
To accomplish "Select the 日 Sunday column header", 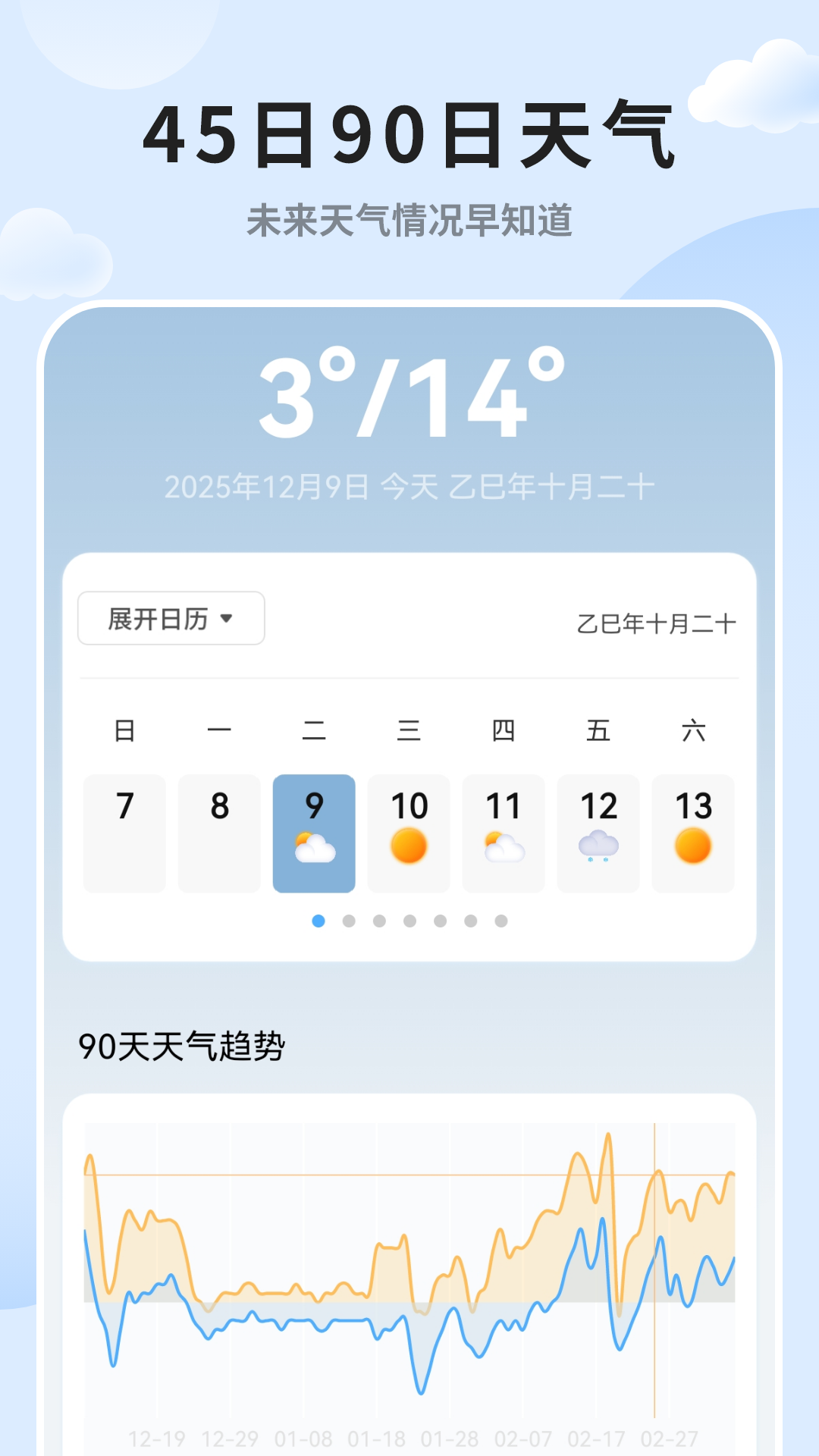I will (124, 732).
